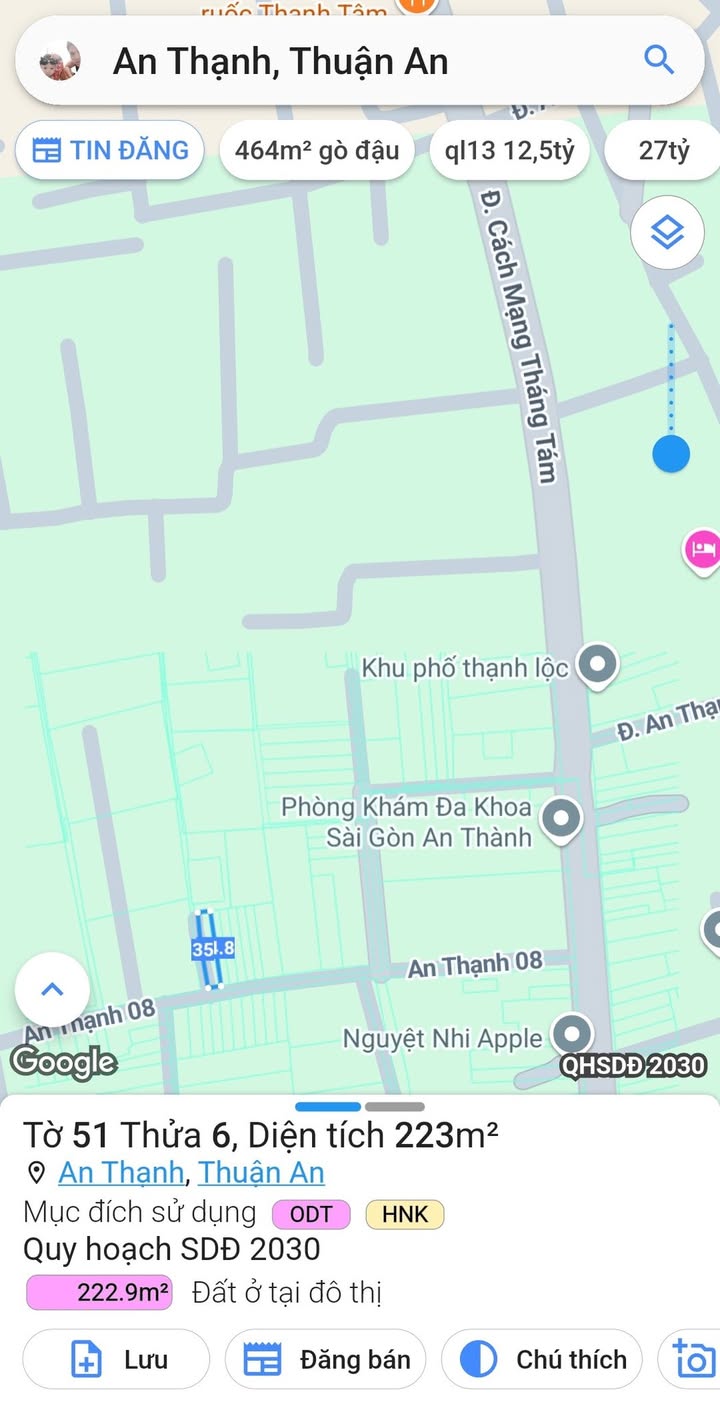This screenshot has height=1404, width=720.
Task: Open the profile avatar in search bar
Action: pyautogui.click(x=60, y=62)
